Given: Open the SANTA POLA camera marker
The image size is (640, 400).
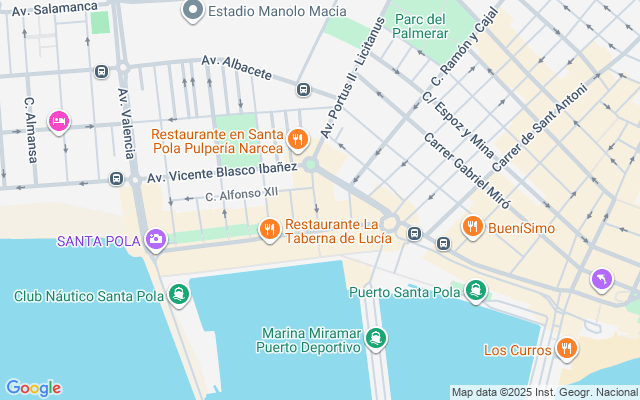Looking at the screenshot, I should [x=155, y=239].
